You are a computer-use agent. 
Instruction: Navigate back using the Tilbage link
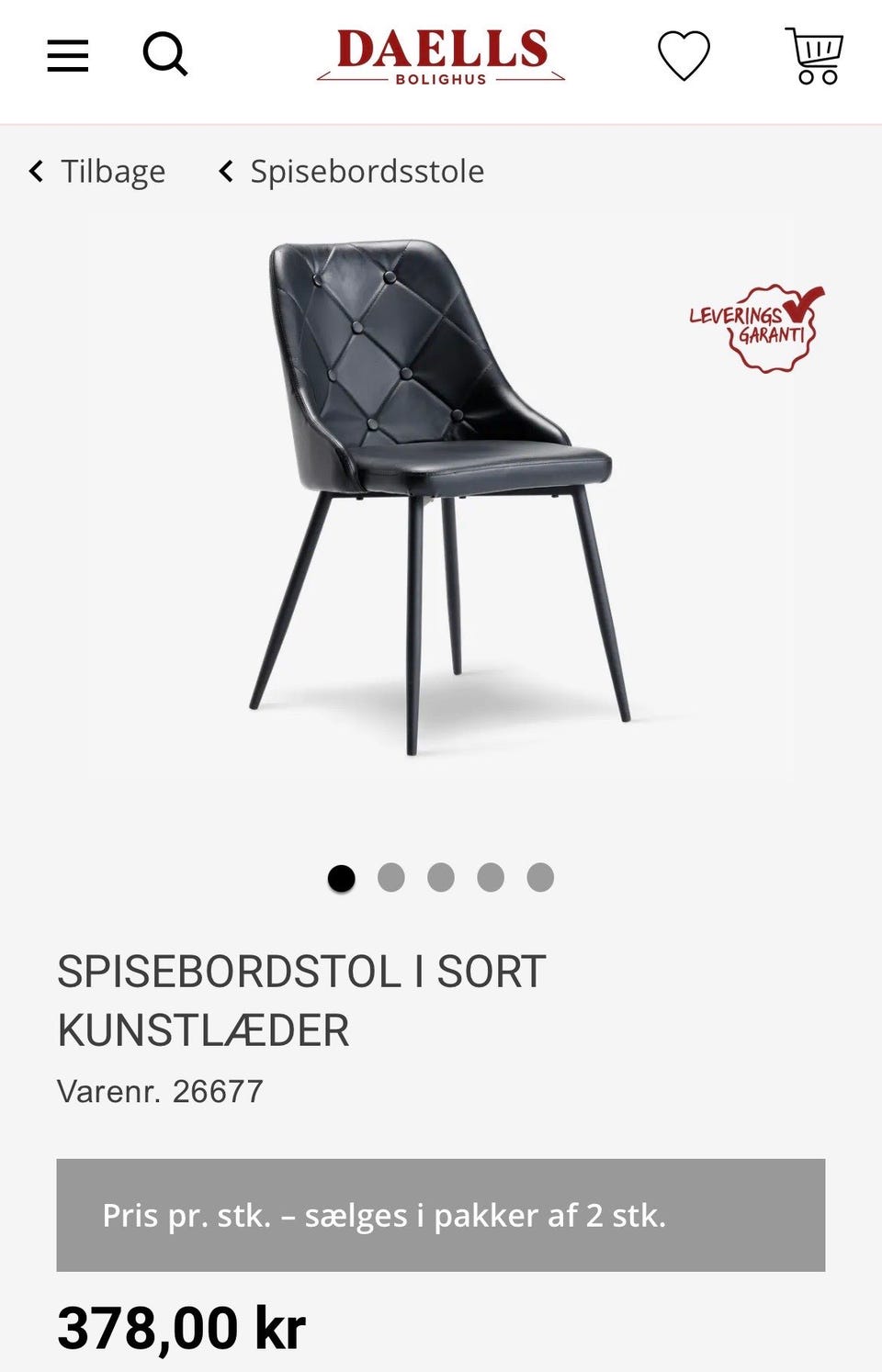[x=112, y=171]
